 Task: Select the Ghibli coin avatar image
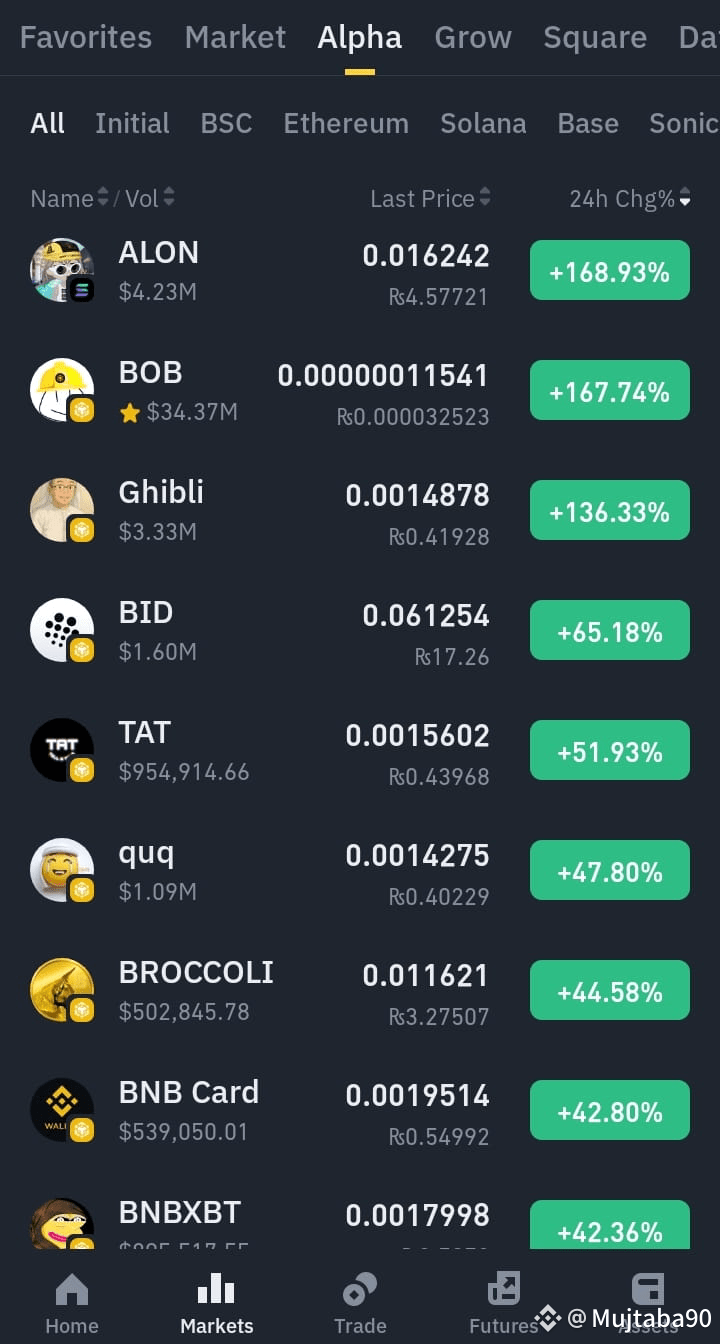(x=62, y=509)
